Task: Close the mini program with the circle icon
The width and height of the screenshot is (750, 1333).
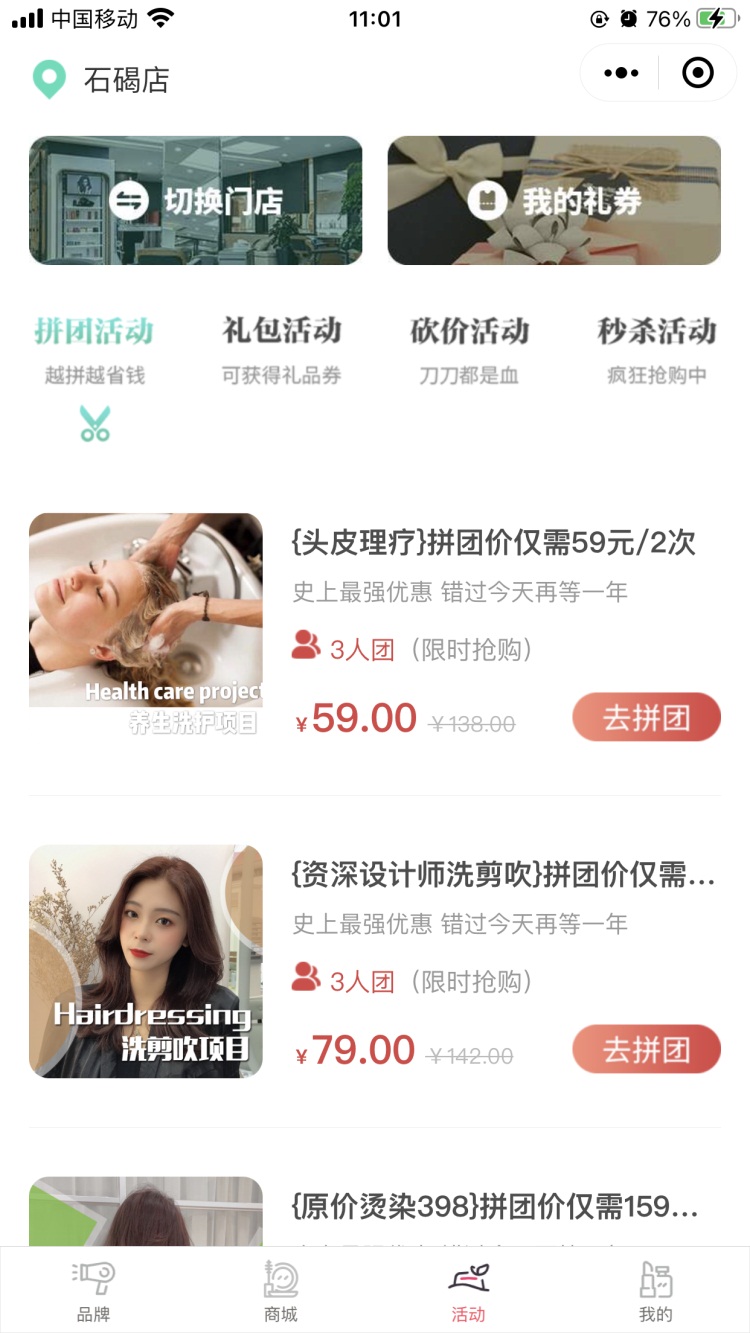Action: (697, 73)
